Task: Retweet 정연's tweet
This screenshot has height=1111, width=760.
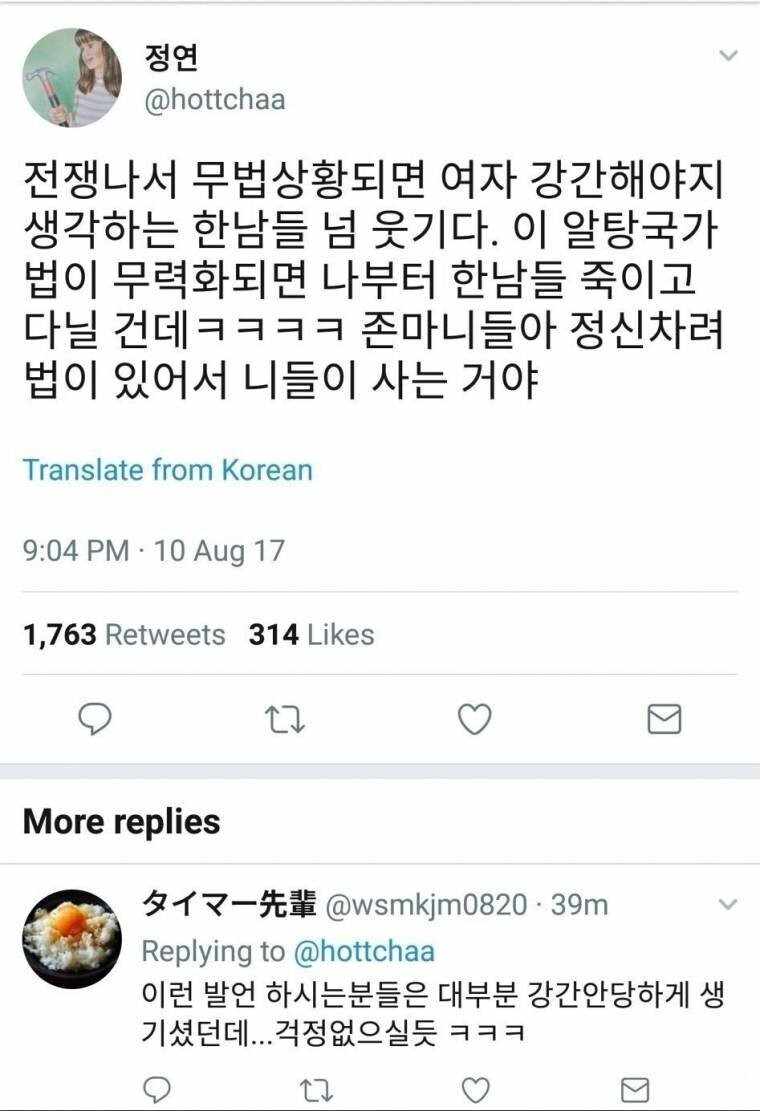Action: tap(284, 718)
